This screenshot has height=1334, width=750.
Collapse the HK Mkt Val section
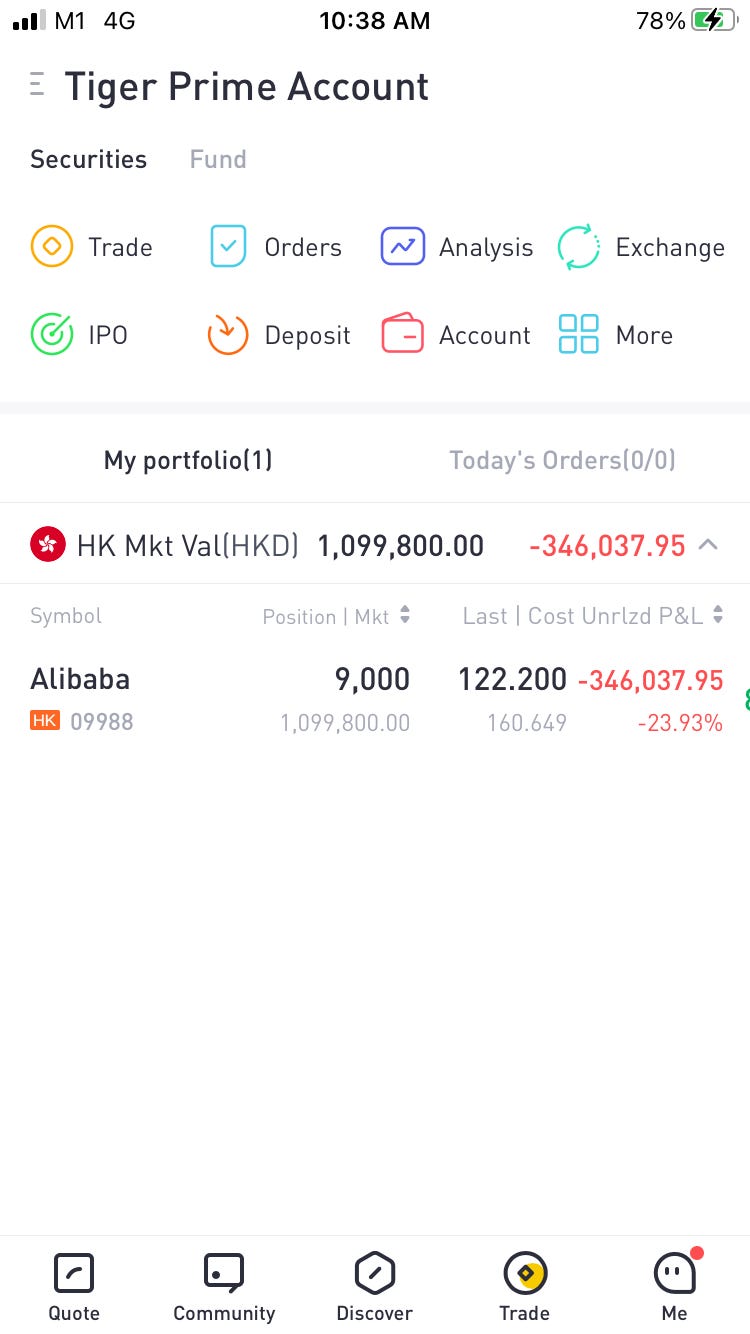click(x=708, y=545)
